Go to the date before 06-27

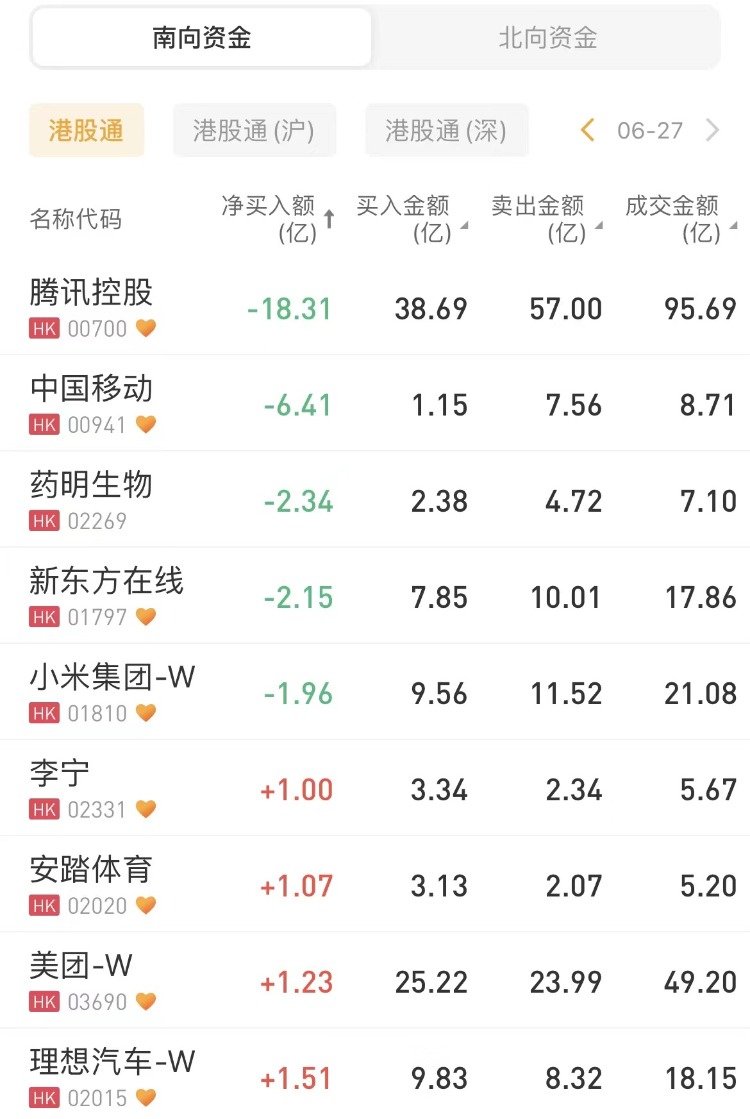588,130
